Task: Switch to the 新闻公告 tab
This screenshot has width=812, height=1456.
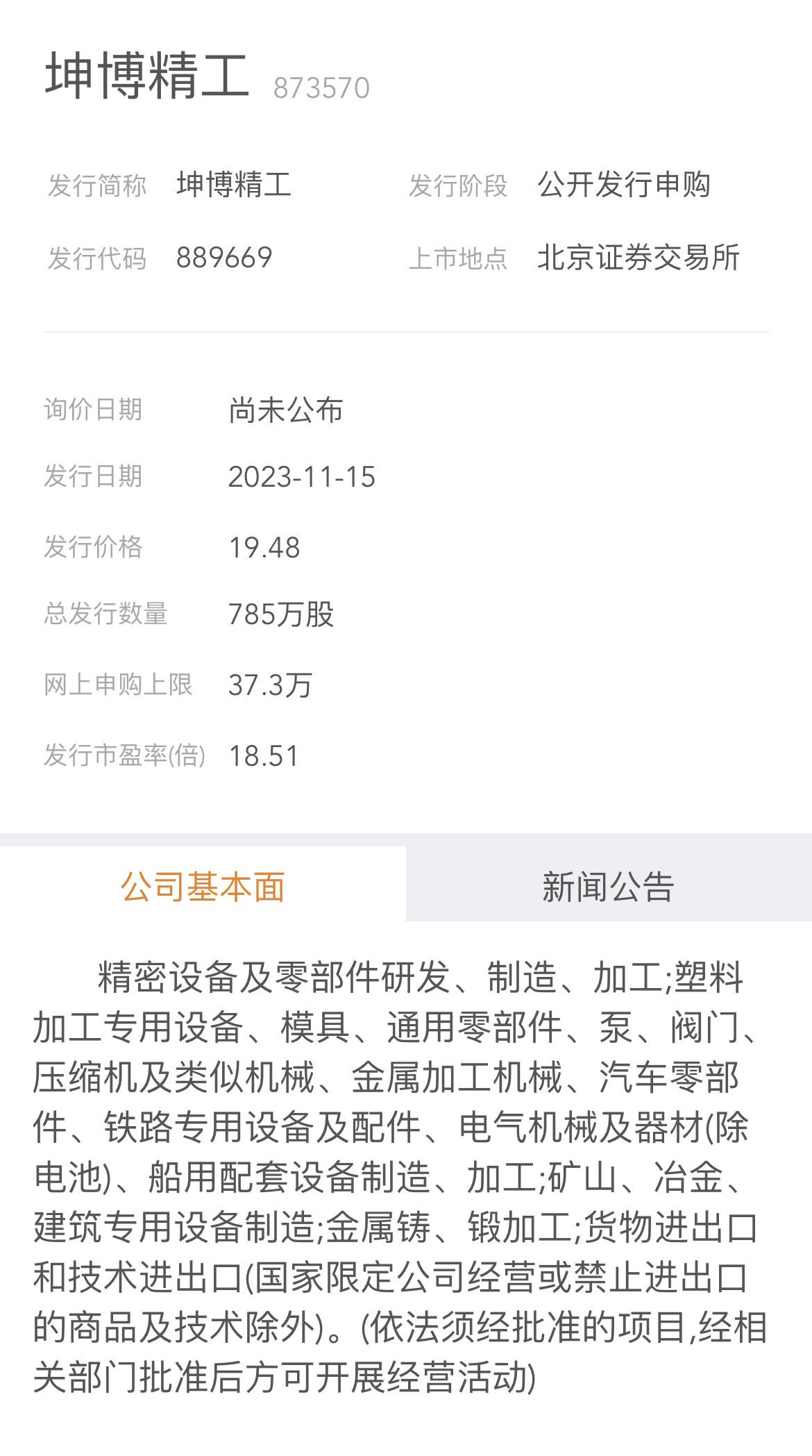Action: click(608, 887)
